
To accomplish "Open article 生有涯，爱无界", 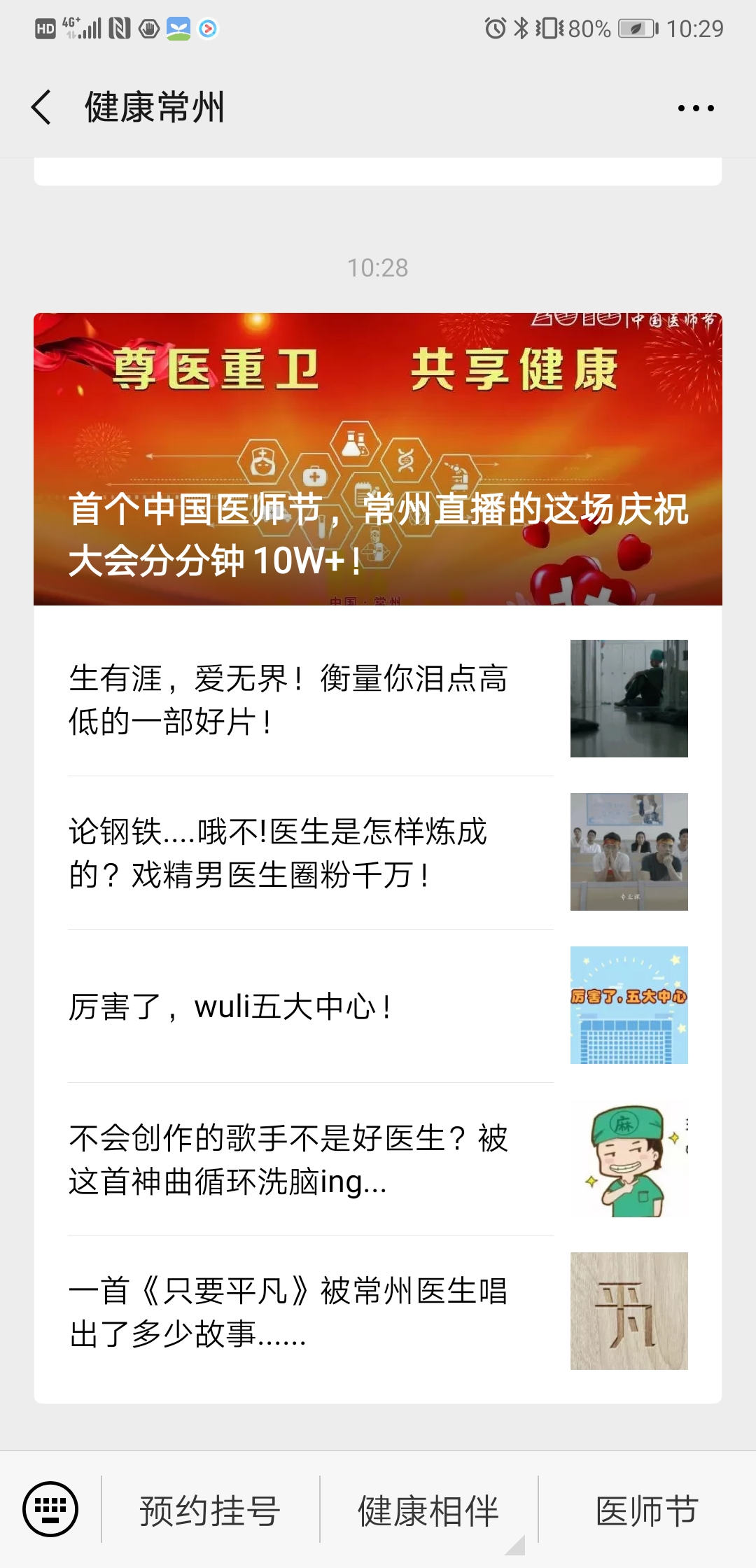I will (x=378, y=699).
